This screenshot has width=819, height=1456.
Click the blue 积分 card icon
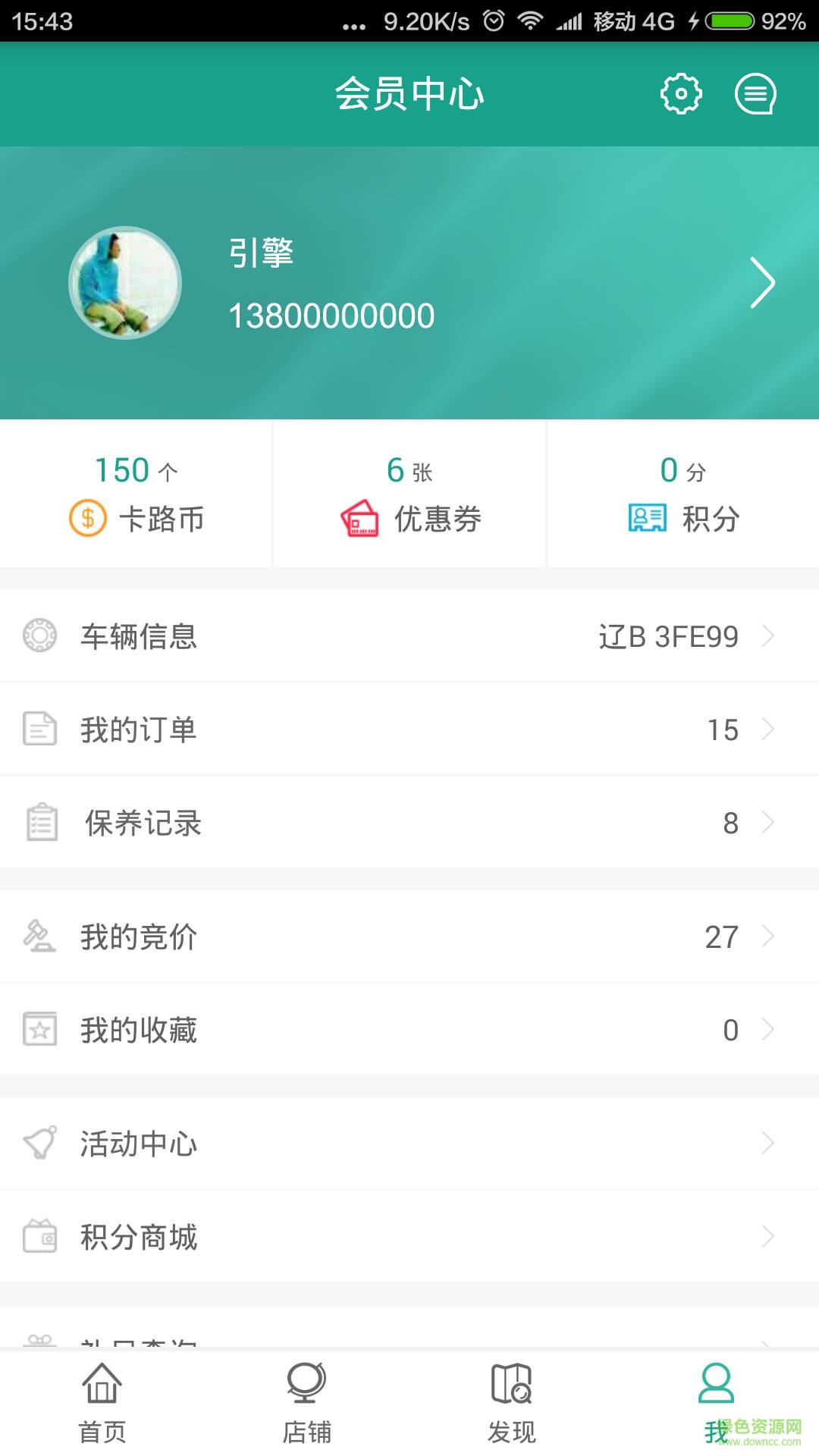[645, 519]
